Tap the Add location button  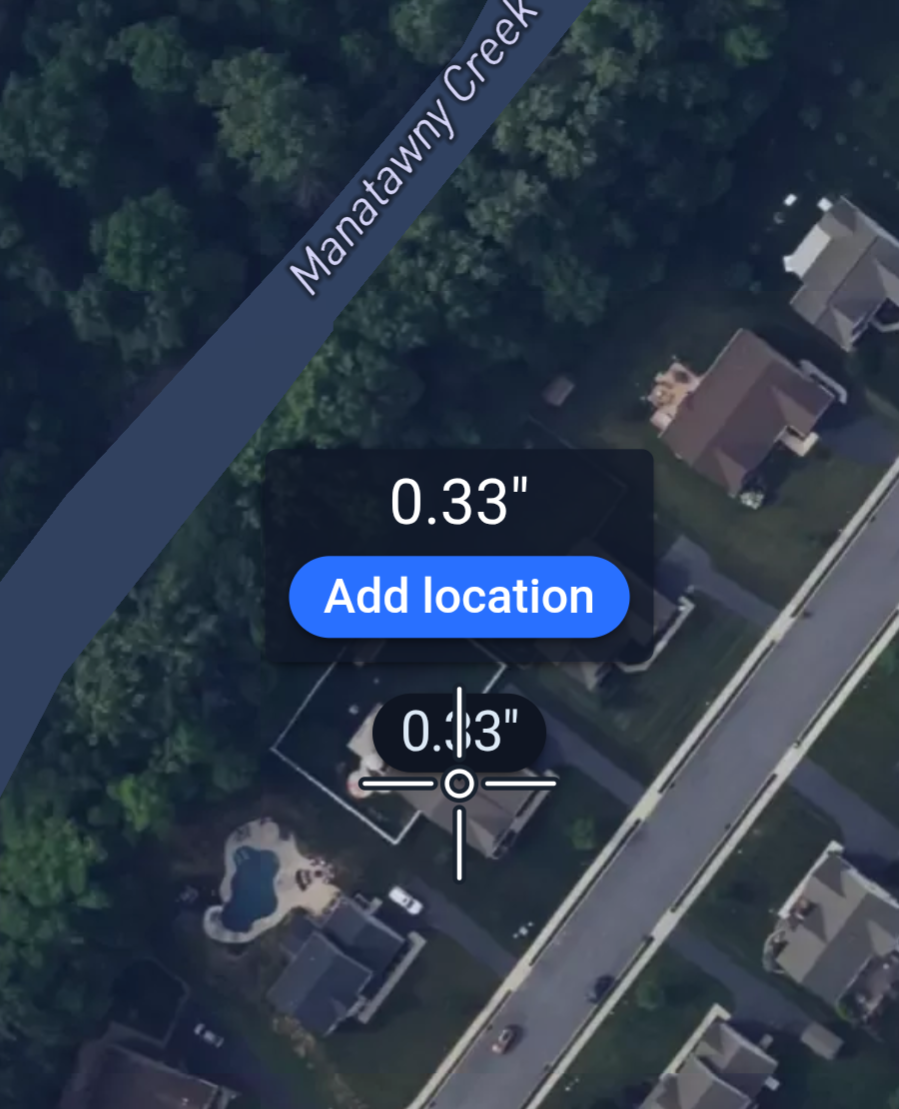point(459,597)
